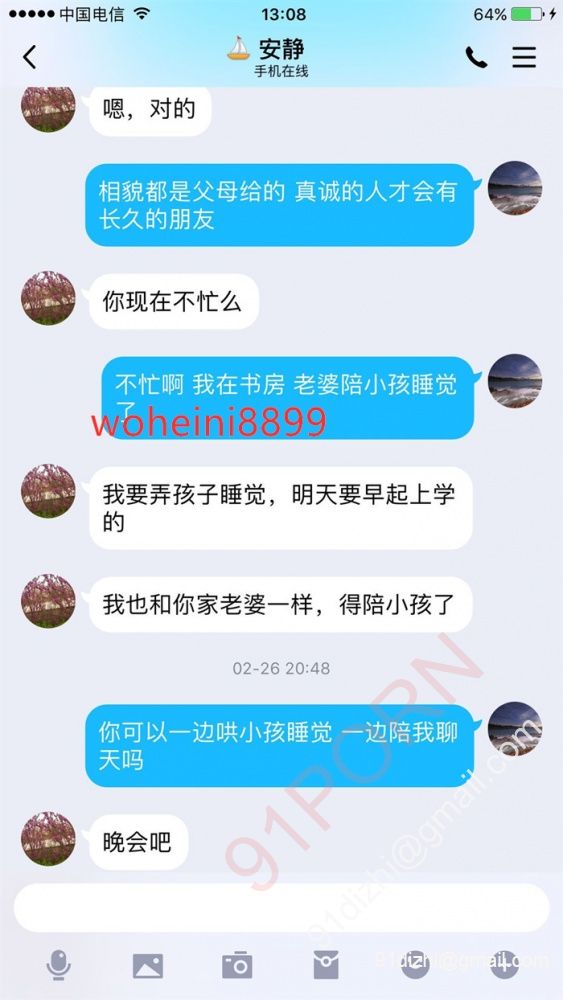This screenshot has width=563, height=1000.
Task: Record a voice message with the microphone
Action: [59, 965]
